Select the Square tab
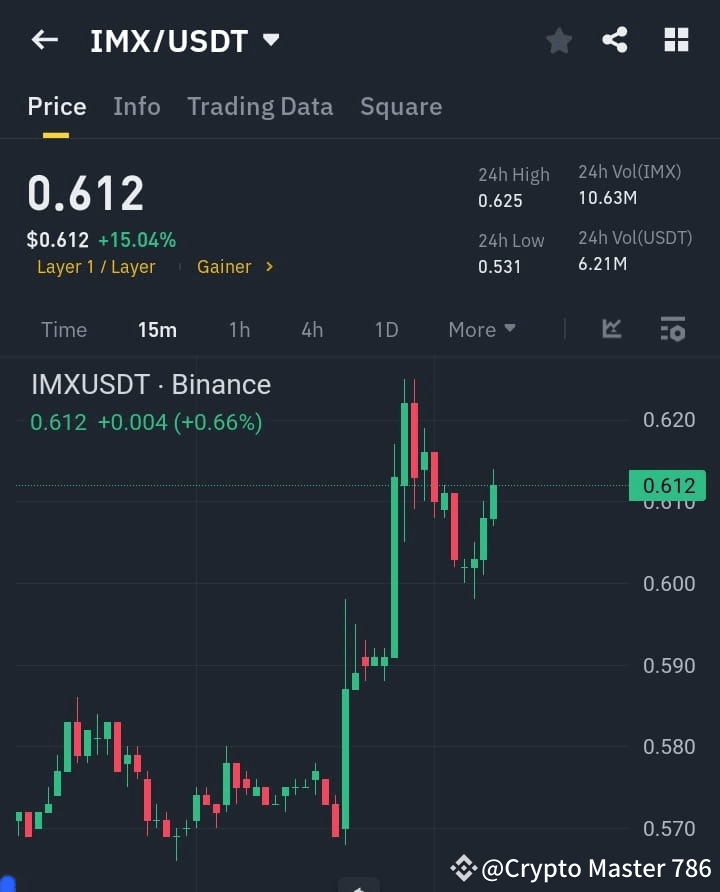720x892 pixels. [x=401, y=106]
